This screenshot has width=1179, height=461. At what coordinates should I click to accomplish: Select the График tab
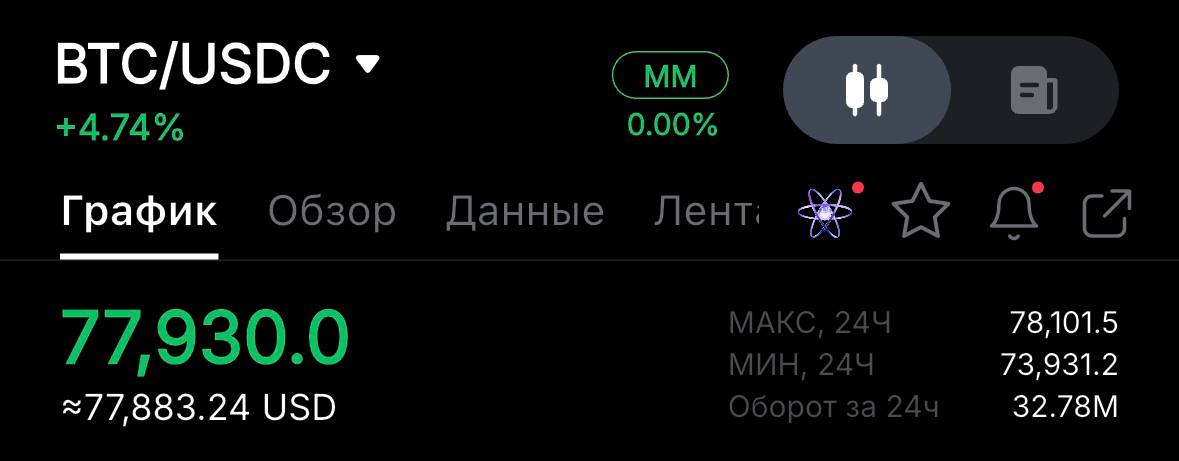pos(139,212)
